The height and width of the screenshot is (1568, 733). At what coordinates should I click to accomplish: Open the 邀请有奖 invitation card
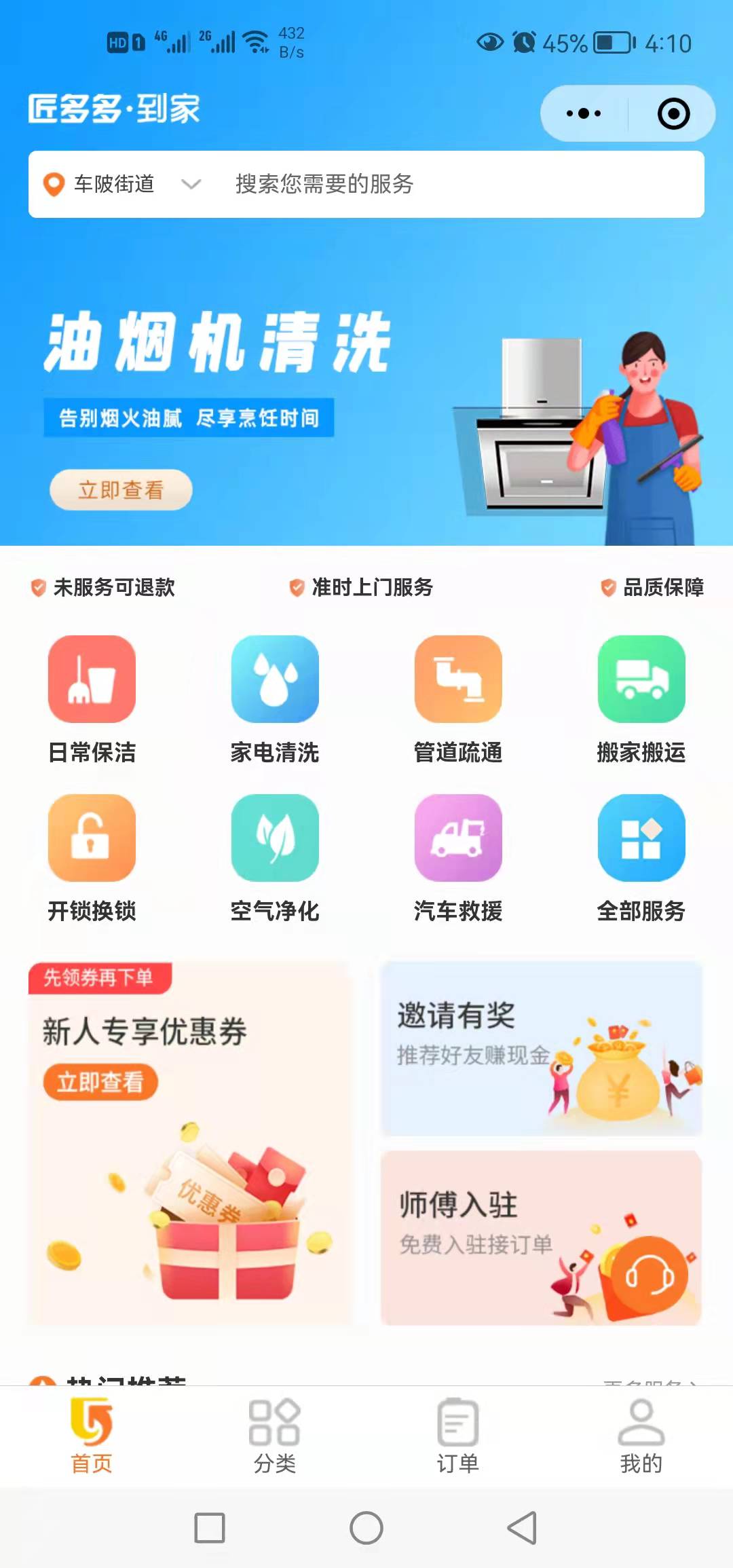(x=542, y=1048)
